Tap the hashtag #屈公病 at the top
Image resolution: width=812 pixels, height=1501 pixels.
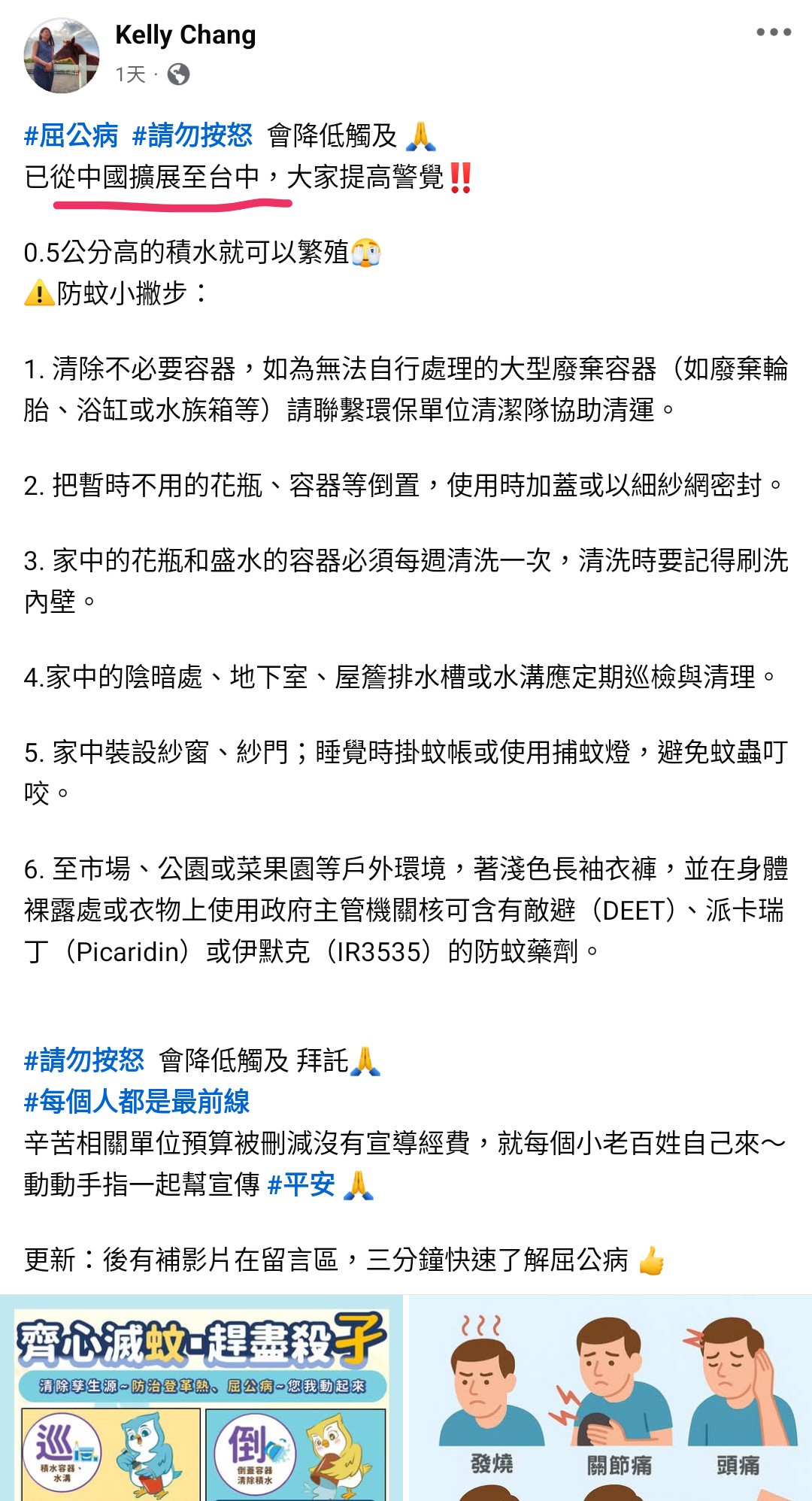(71, 136)
